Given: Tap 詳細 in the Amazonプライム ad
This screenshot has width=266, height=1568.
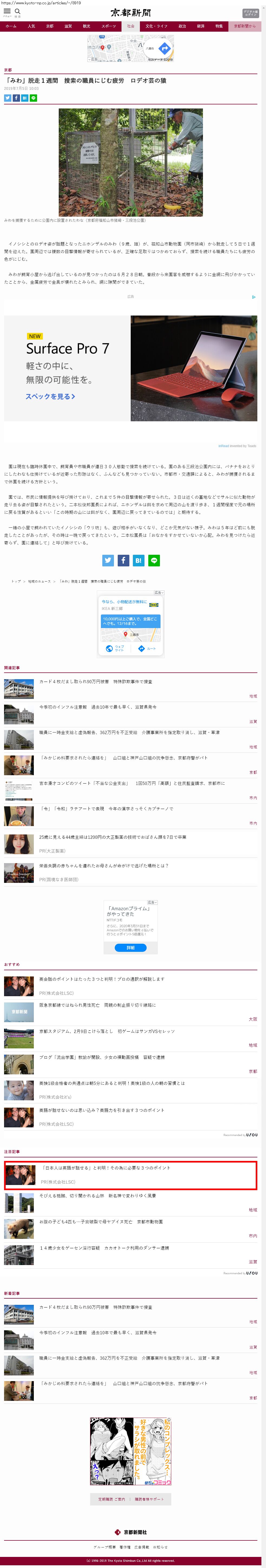Looking at the screenshot, I should pos(130,948).
